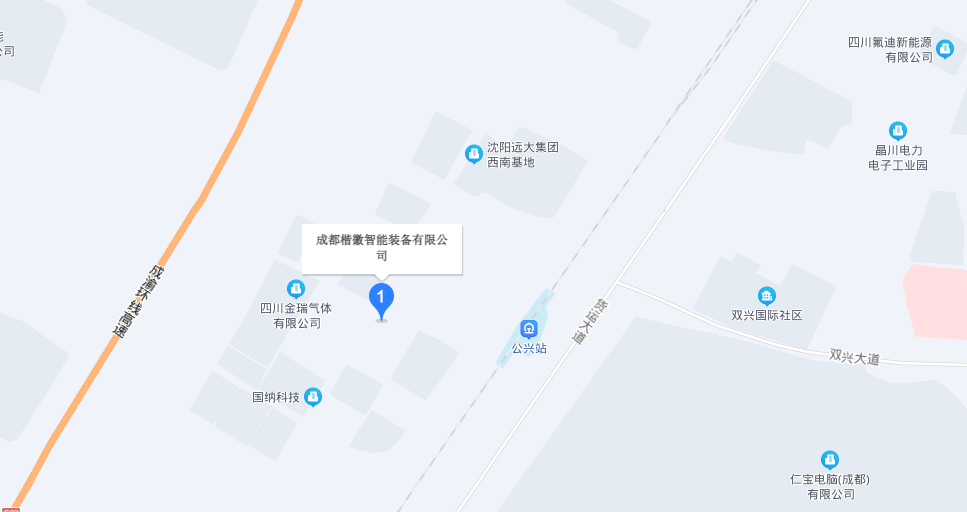Open the 四川金瑞气体有限公司 place marker
This screenshot has width=967, height=512.
coord(295,289)
